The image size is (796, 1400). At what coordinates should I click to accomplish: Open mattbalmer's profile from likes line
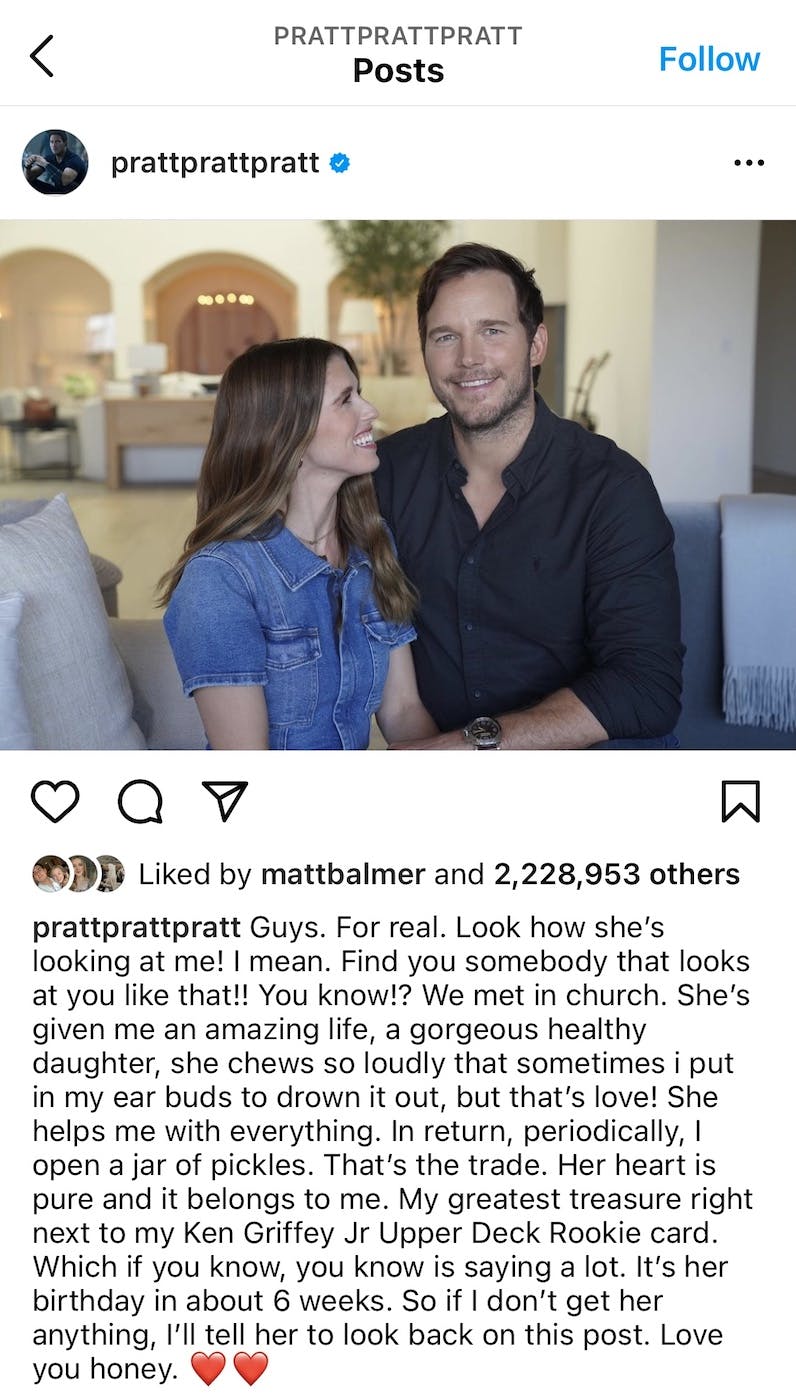click(x=343, y=874)
